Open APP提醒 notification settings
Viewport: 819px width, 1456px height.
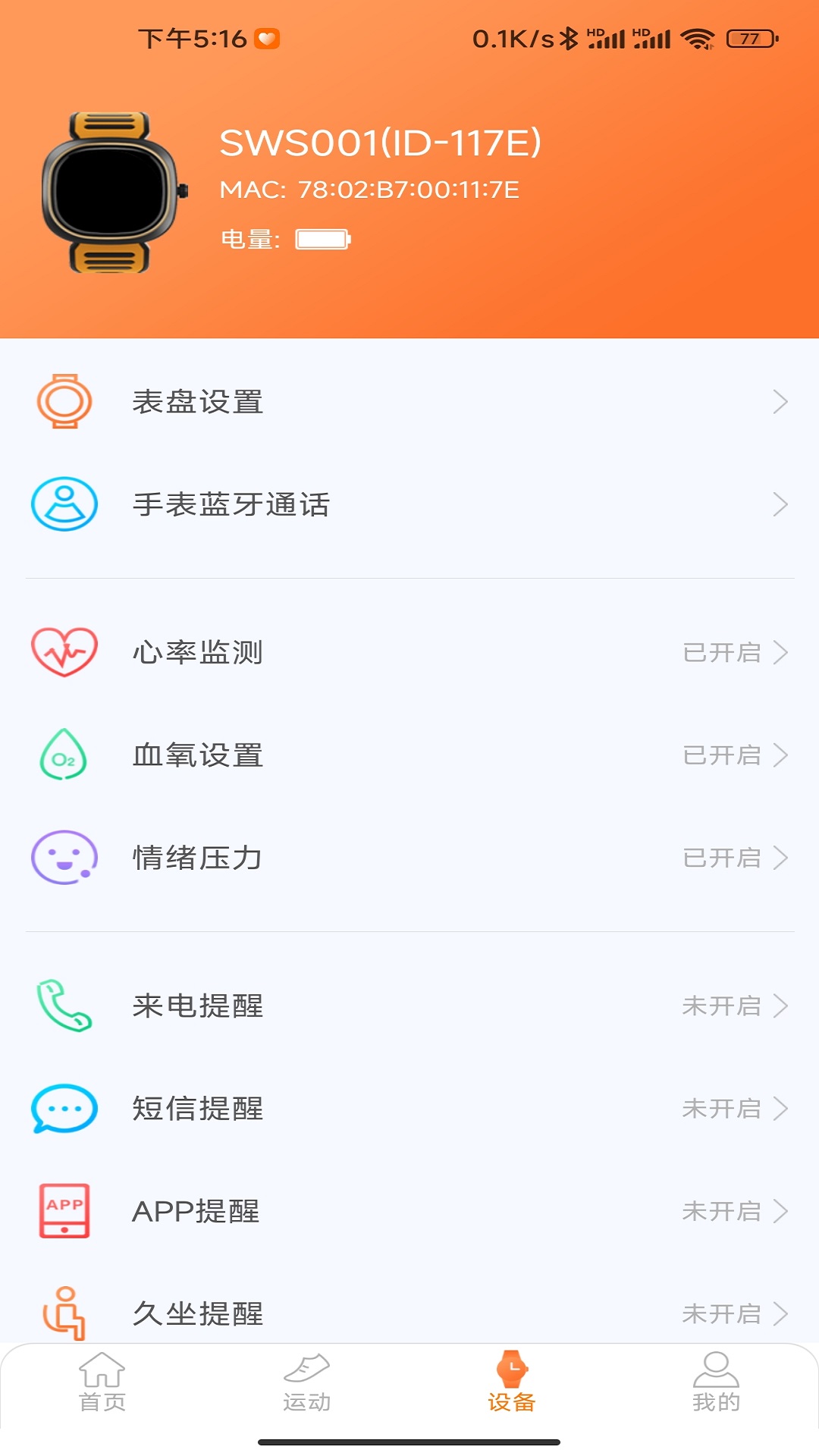[x=409, y=1211]
